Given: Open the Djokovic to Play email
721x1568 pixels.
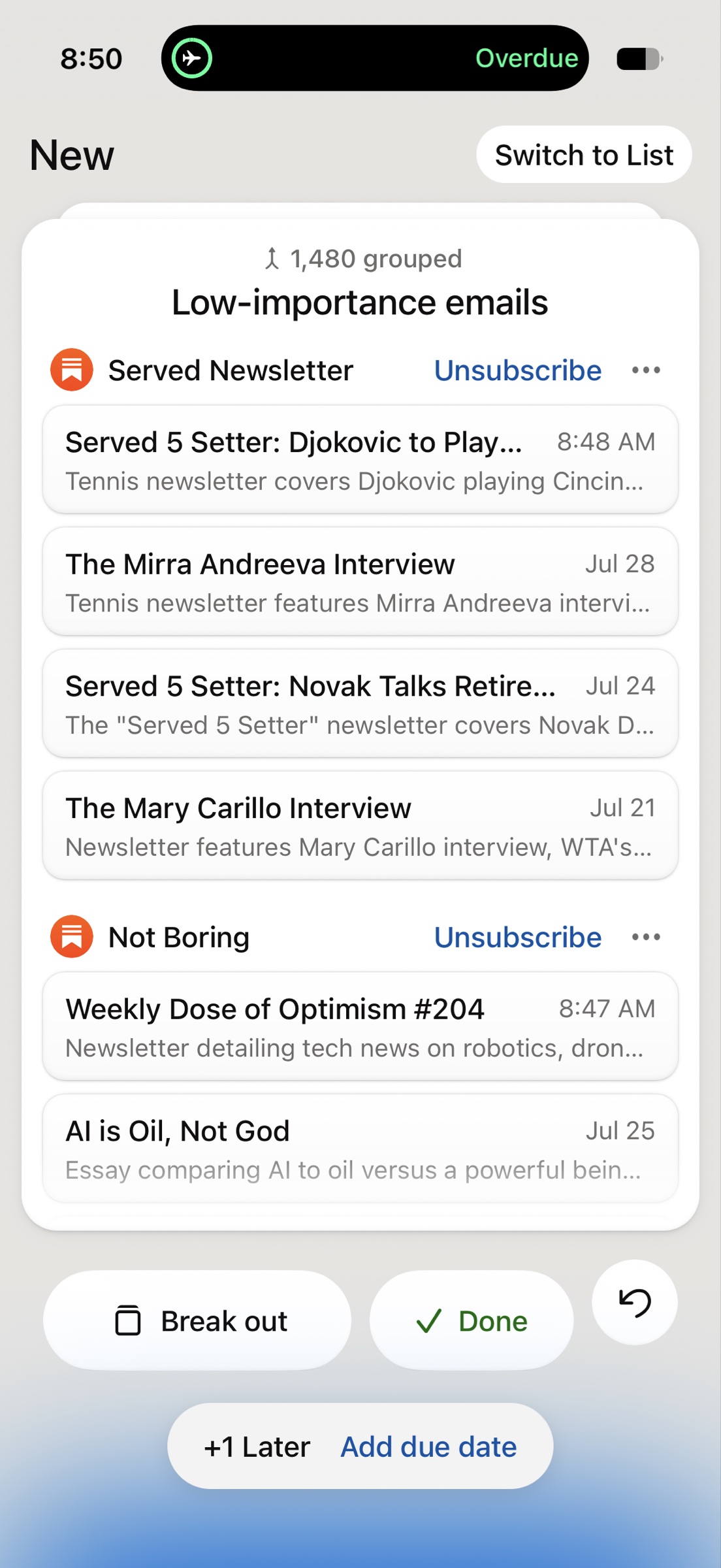Looking at the screenshot, I should (360, 460).
